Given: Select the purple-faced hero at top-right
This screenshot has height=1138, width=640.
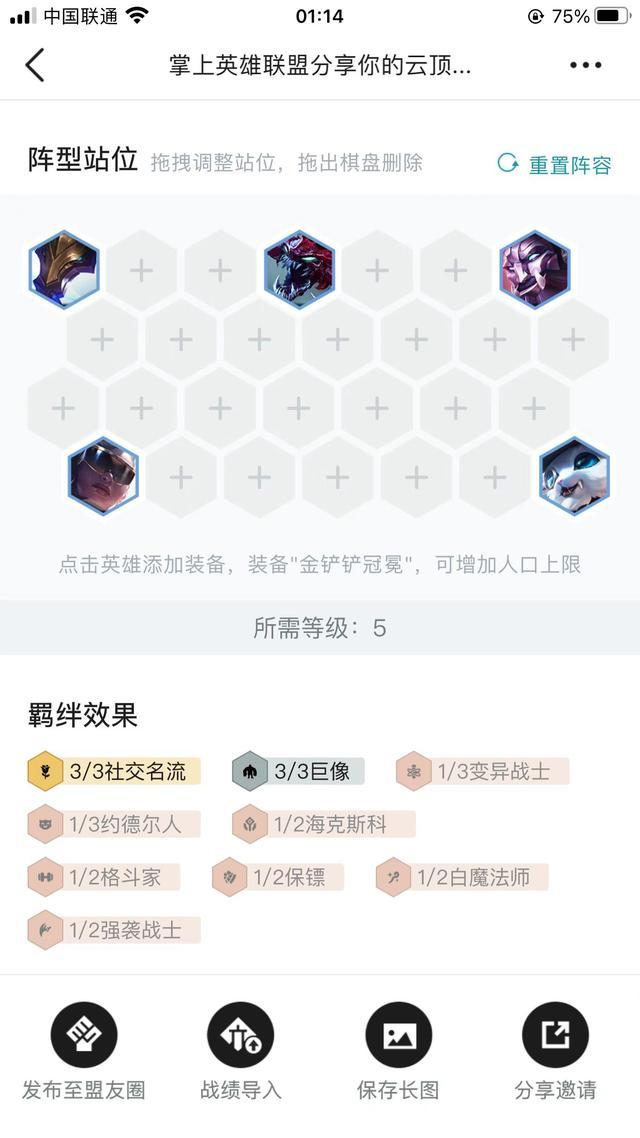Looking at the screenshot, I should coord(534,270).
